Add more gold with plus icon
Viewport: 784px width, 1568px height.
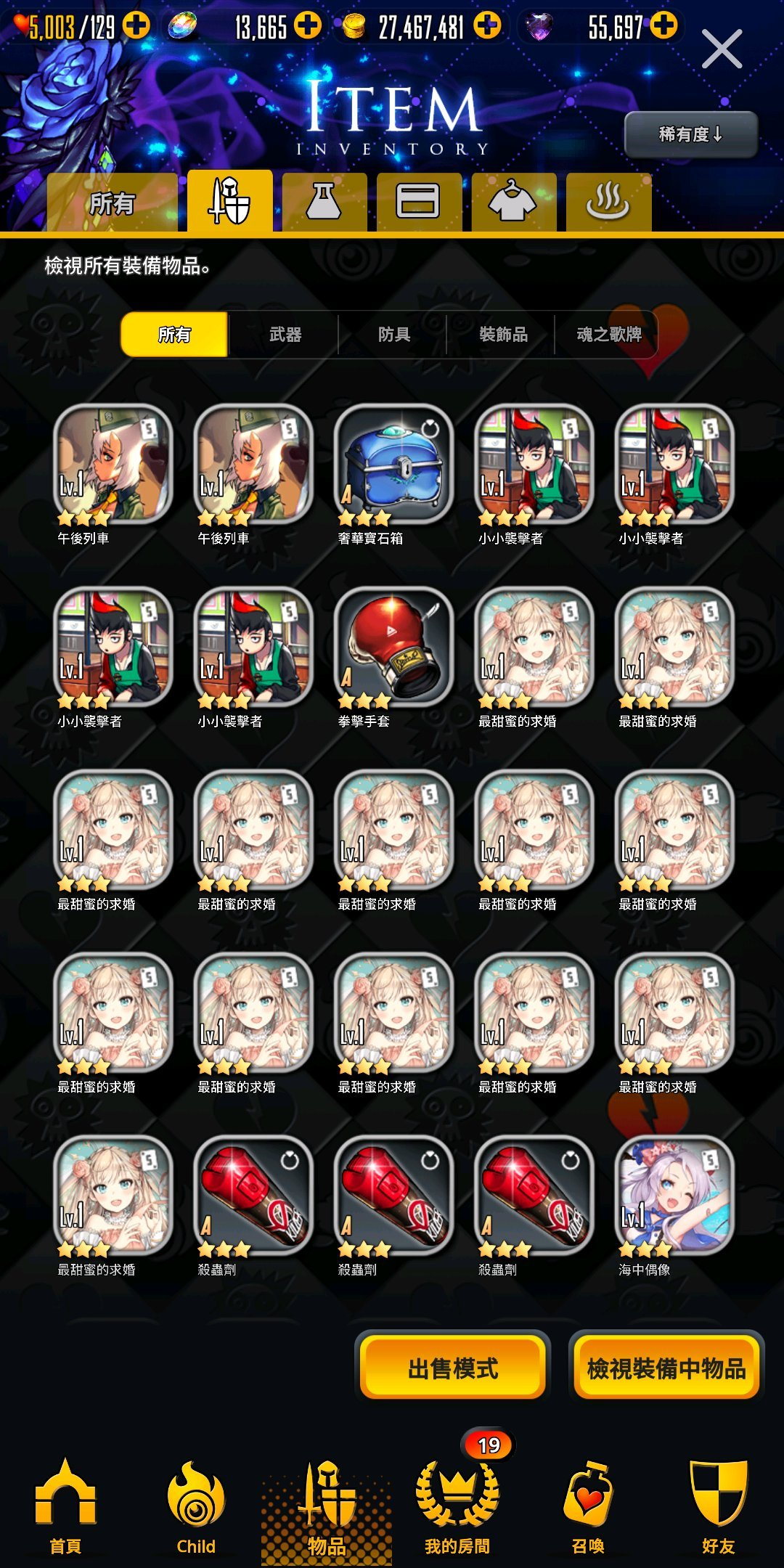click(x=487, y=25)
